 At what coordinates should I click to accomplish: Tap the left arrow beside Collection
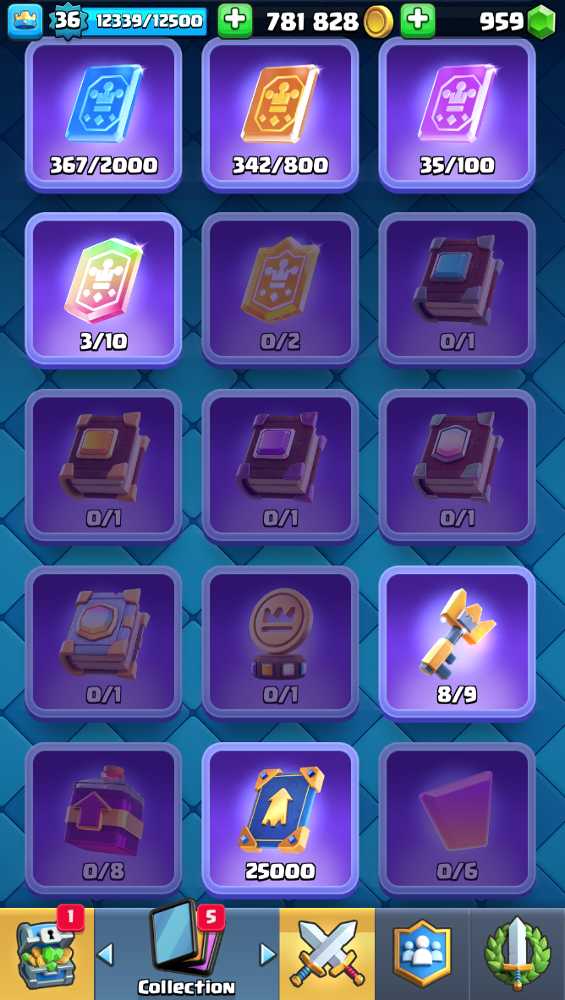click(x=105, y=954)
